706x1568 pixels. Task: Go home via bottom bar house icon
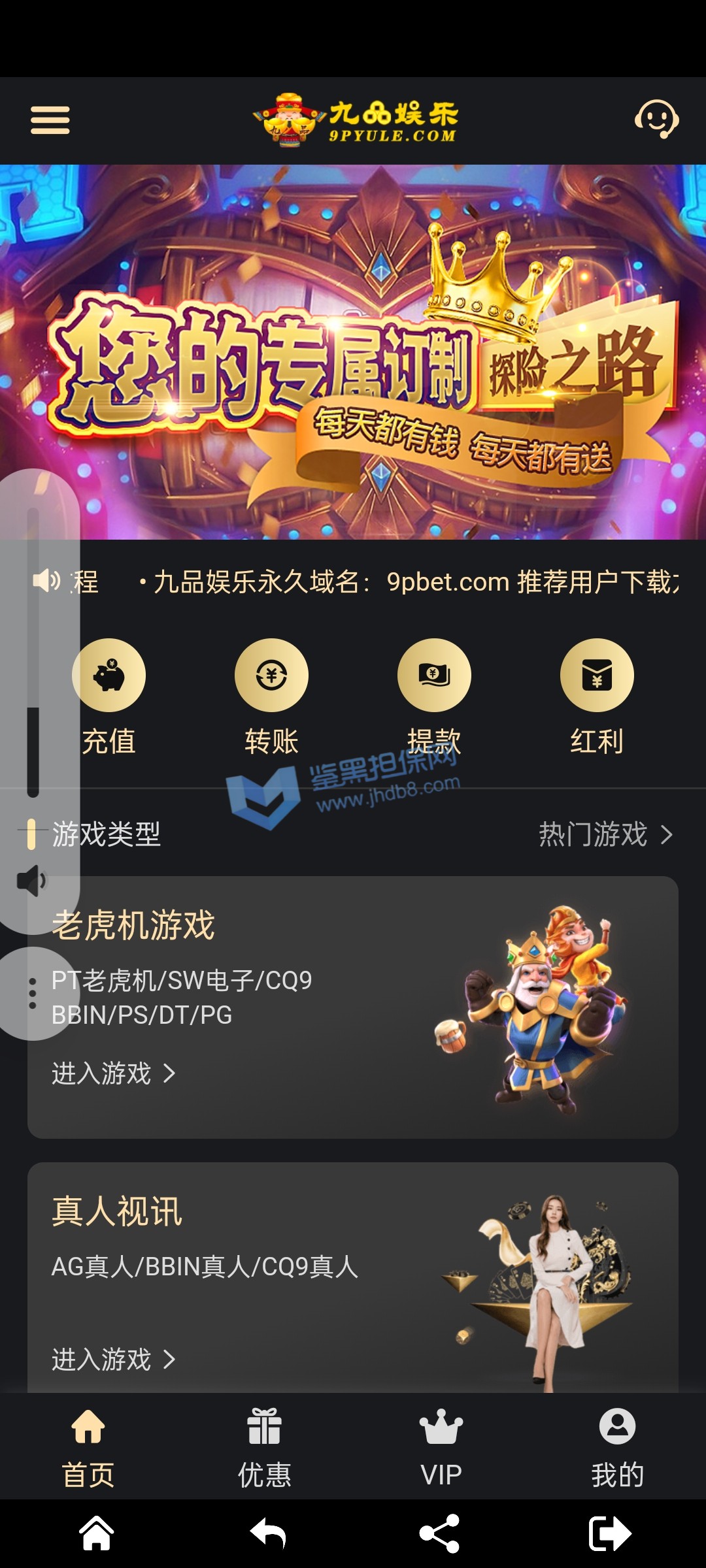tap(97, 1533)
